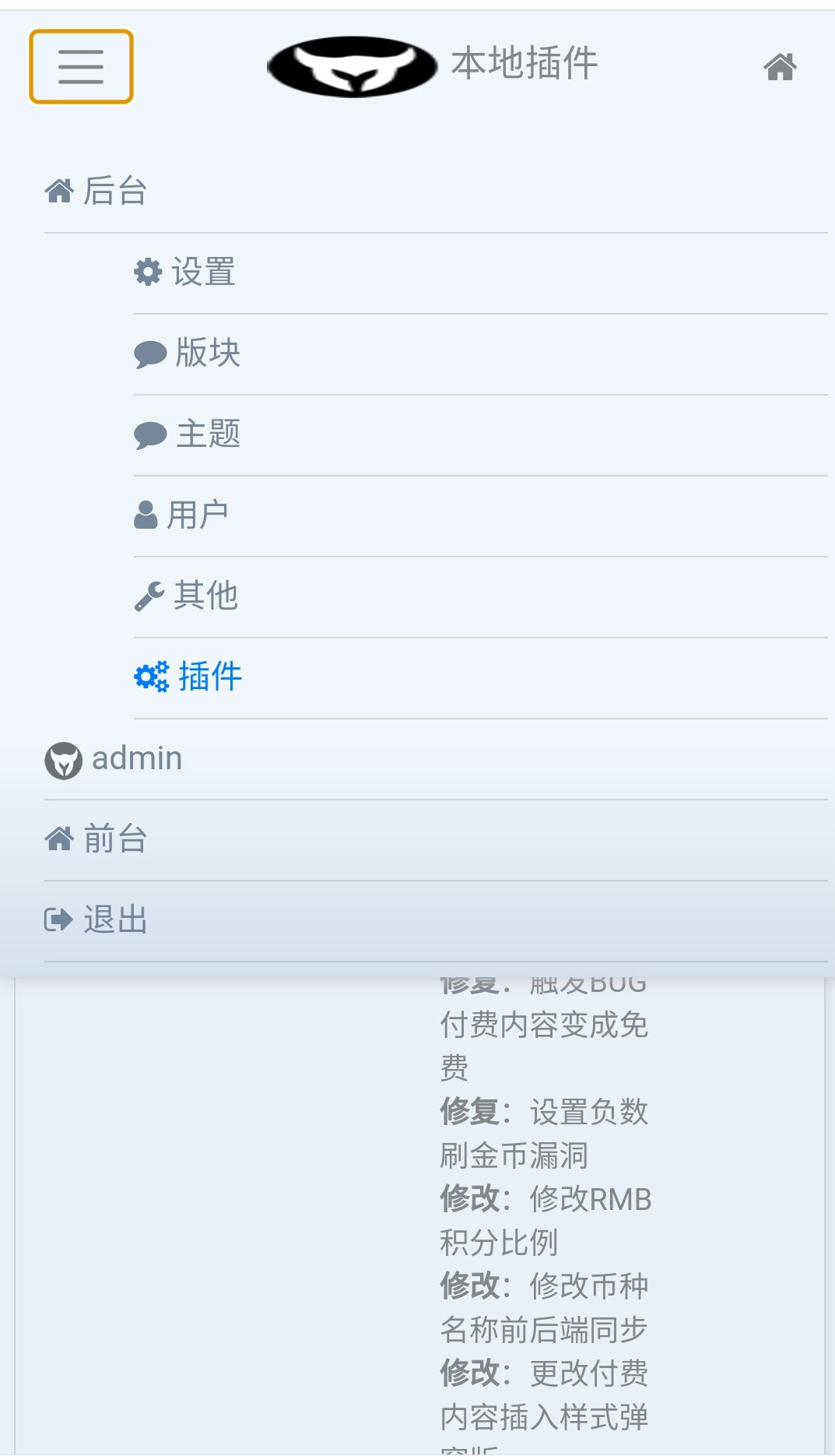Log out via 退出

[96, 920]
